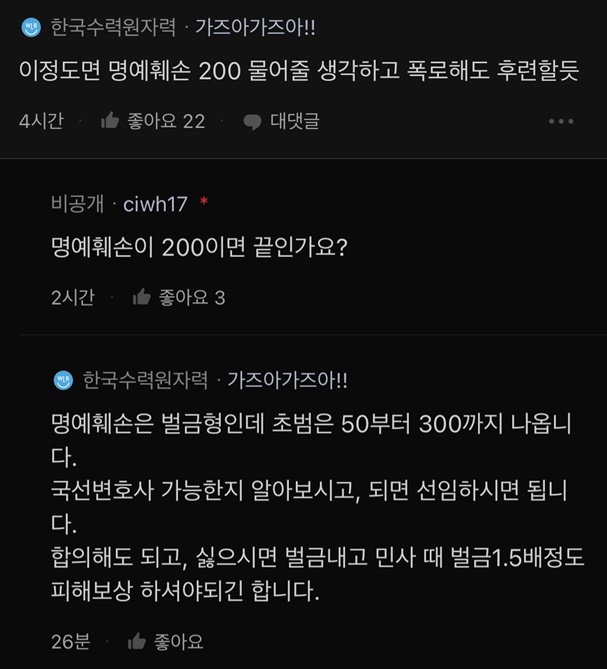Like ciwh17's reply with 3 likes
This screenshot has height=669, width=607.
point(178,297)
